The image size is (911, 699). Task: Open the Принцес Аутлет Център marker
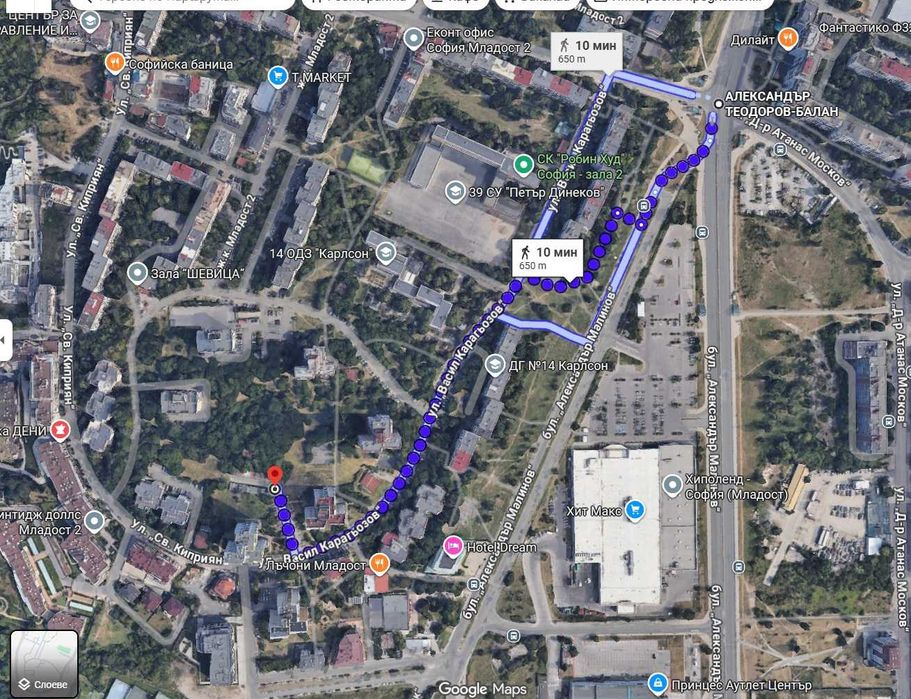coord(657,685)
